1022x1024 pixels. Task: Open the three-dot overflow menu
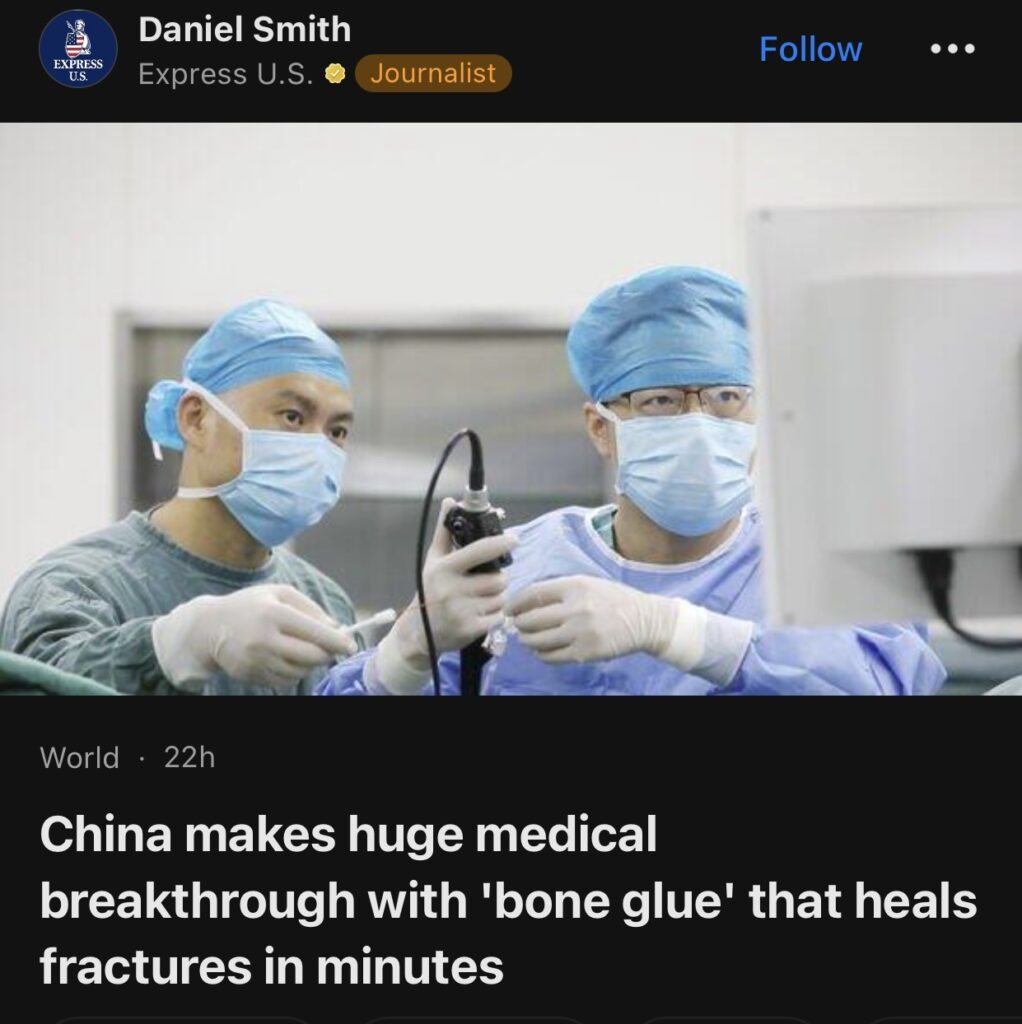(952, 49)
